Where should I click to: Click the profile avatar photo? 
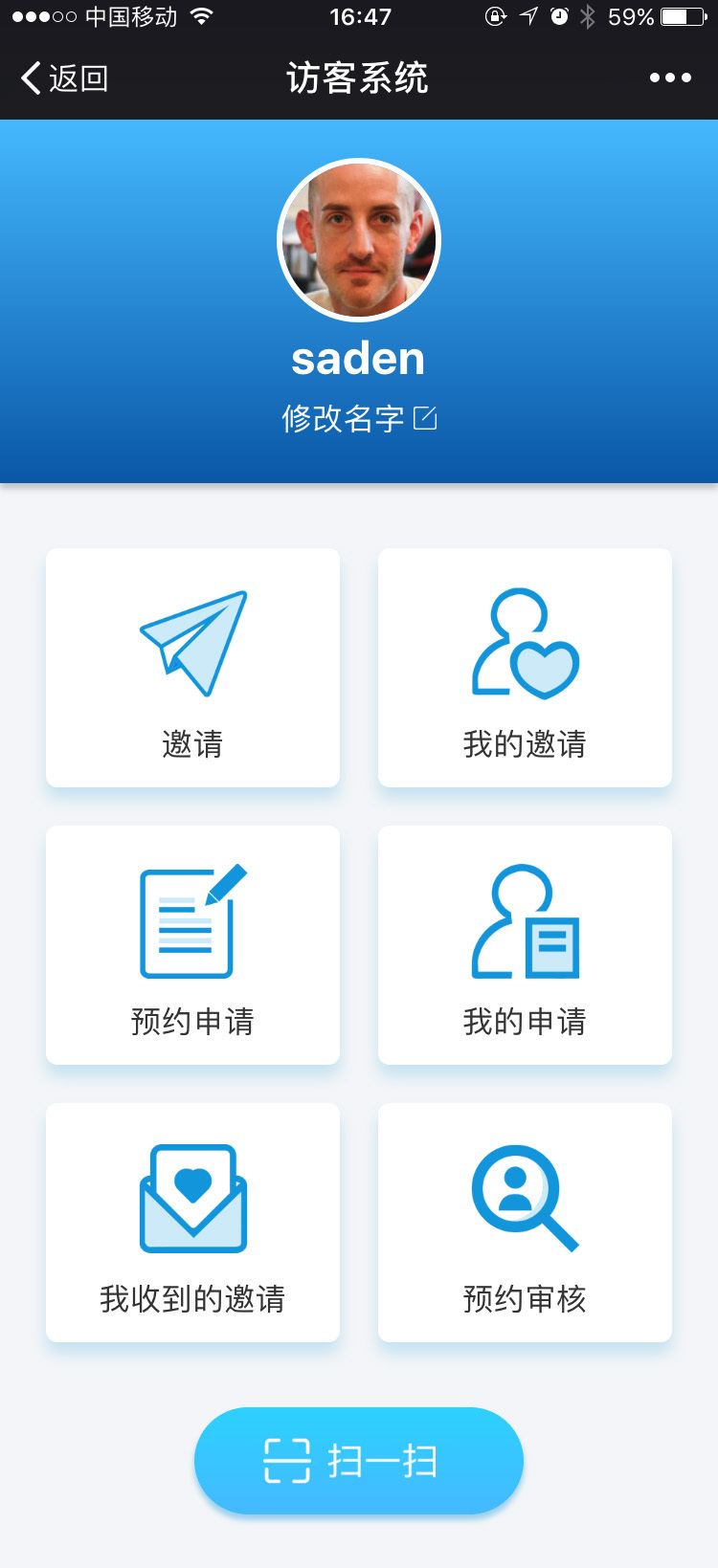pos(359,238)
